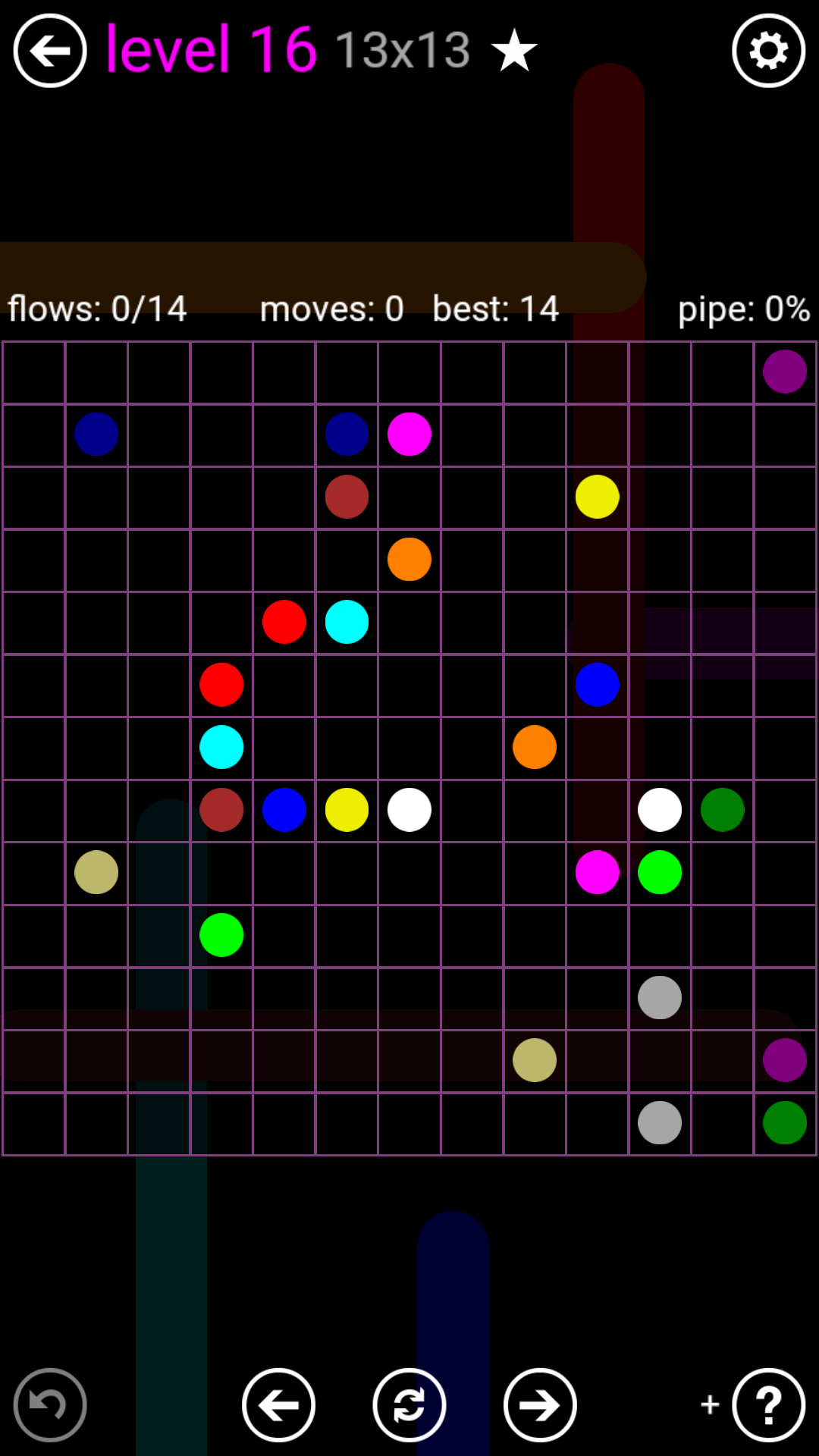Image resolution: width=819 pixels, height=1456 pixels.
Task: Restart the current level
Action: coord(409,1404)
